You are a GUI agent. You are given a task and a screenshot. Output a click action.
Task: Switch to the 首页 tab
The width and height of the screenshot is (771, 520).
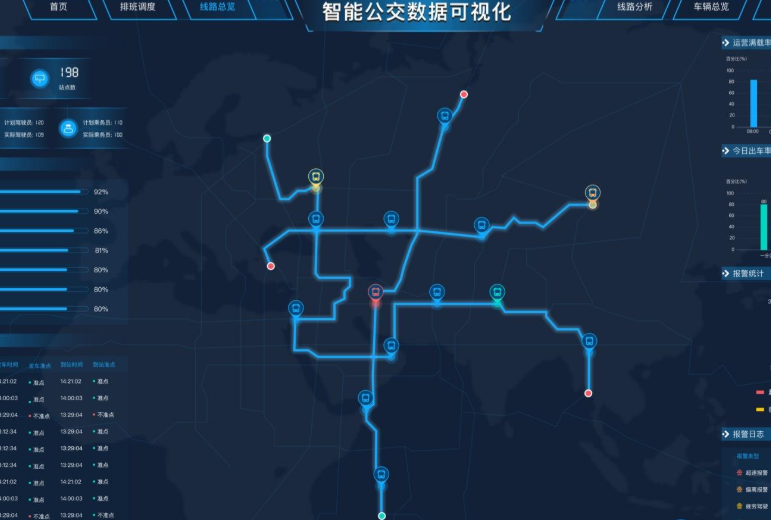(59, 7)
